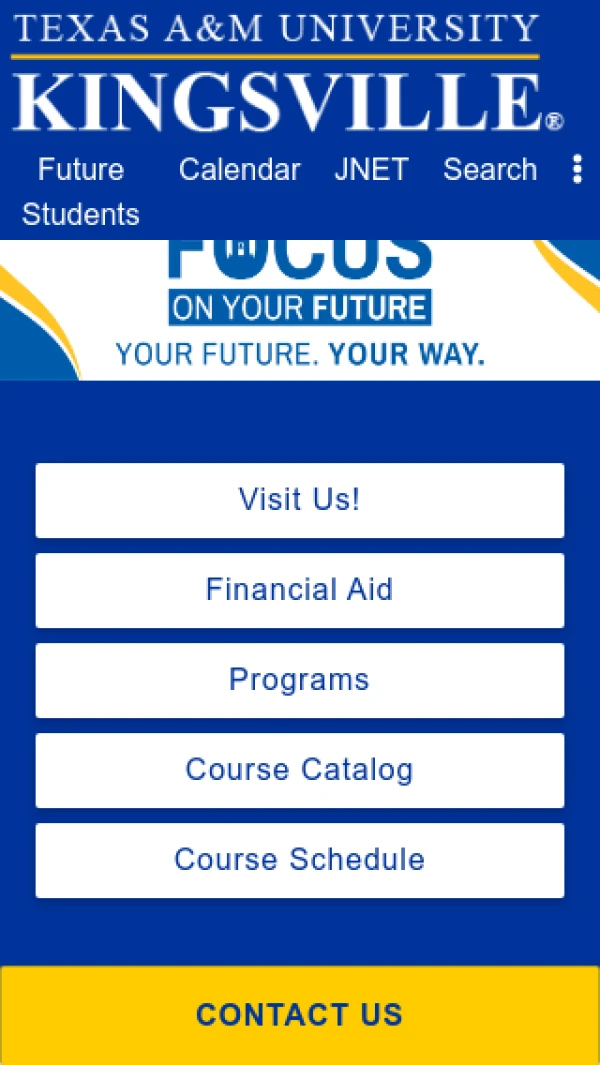Open the Course Catalog

[x=300, y=770]
